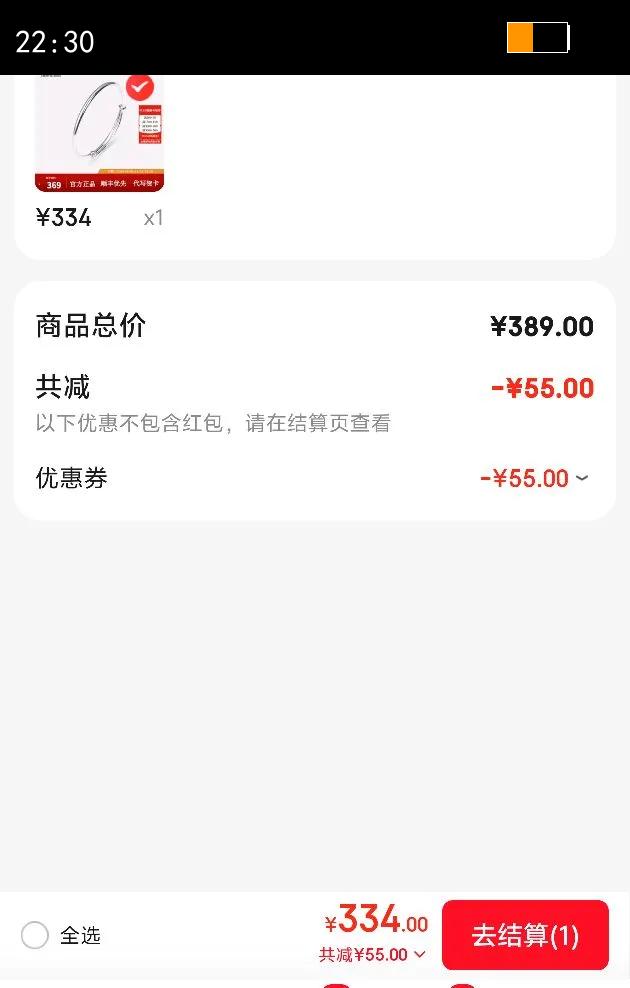Select the 全选 checkbox
The width and height of the screenshot is (630, 988).
click(x=35, y=935)
